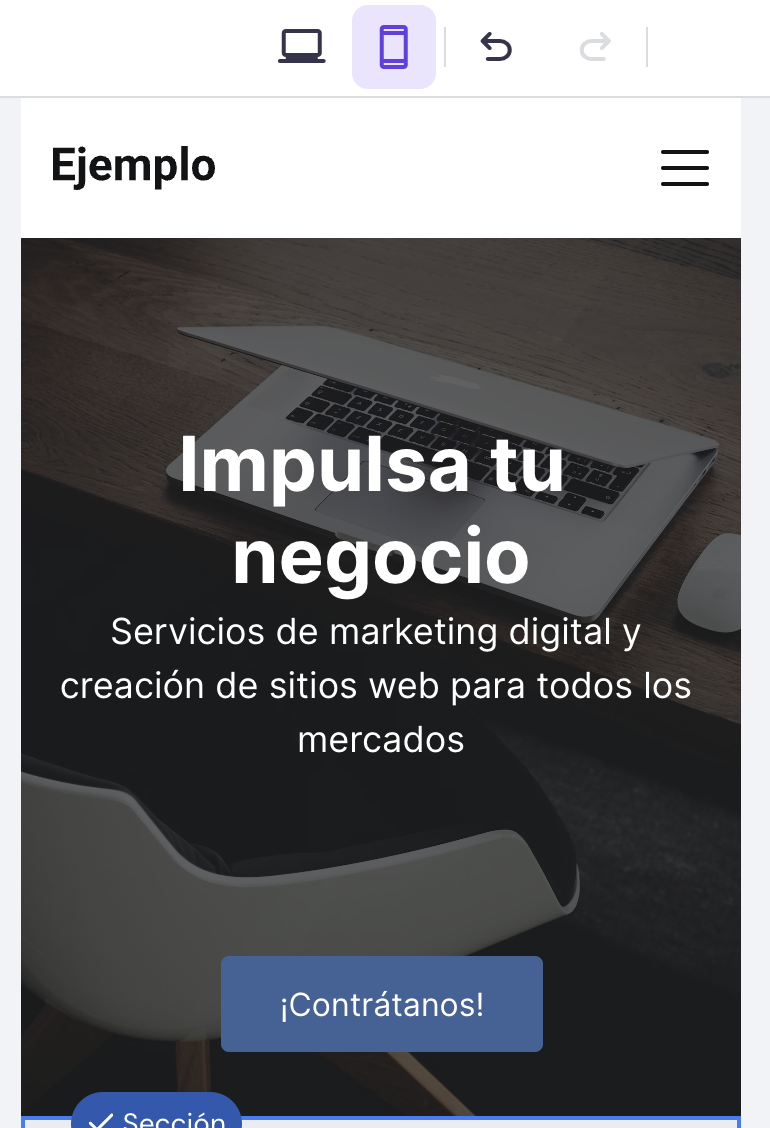Undo the last change
Screen dimensions: 770x1128
tap(496, 47)
